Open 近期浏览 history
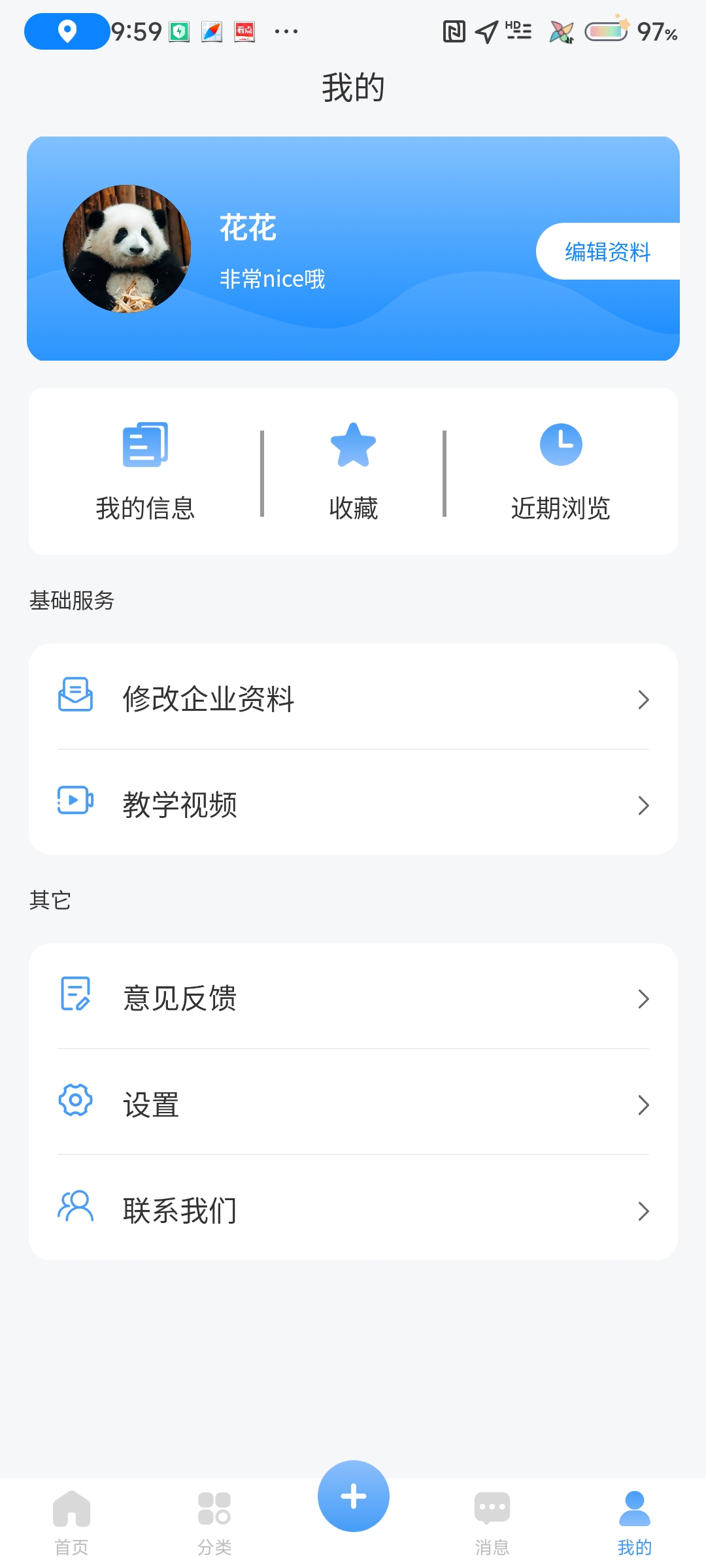 (x=560, y=472)
